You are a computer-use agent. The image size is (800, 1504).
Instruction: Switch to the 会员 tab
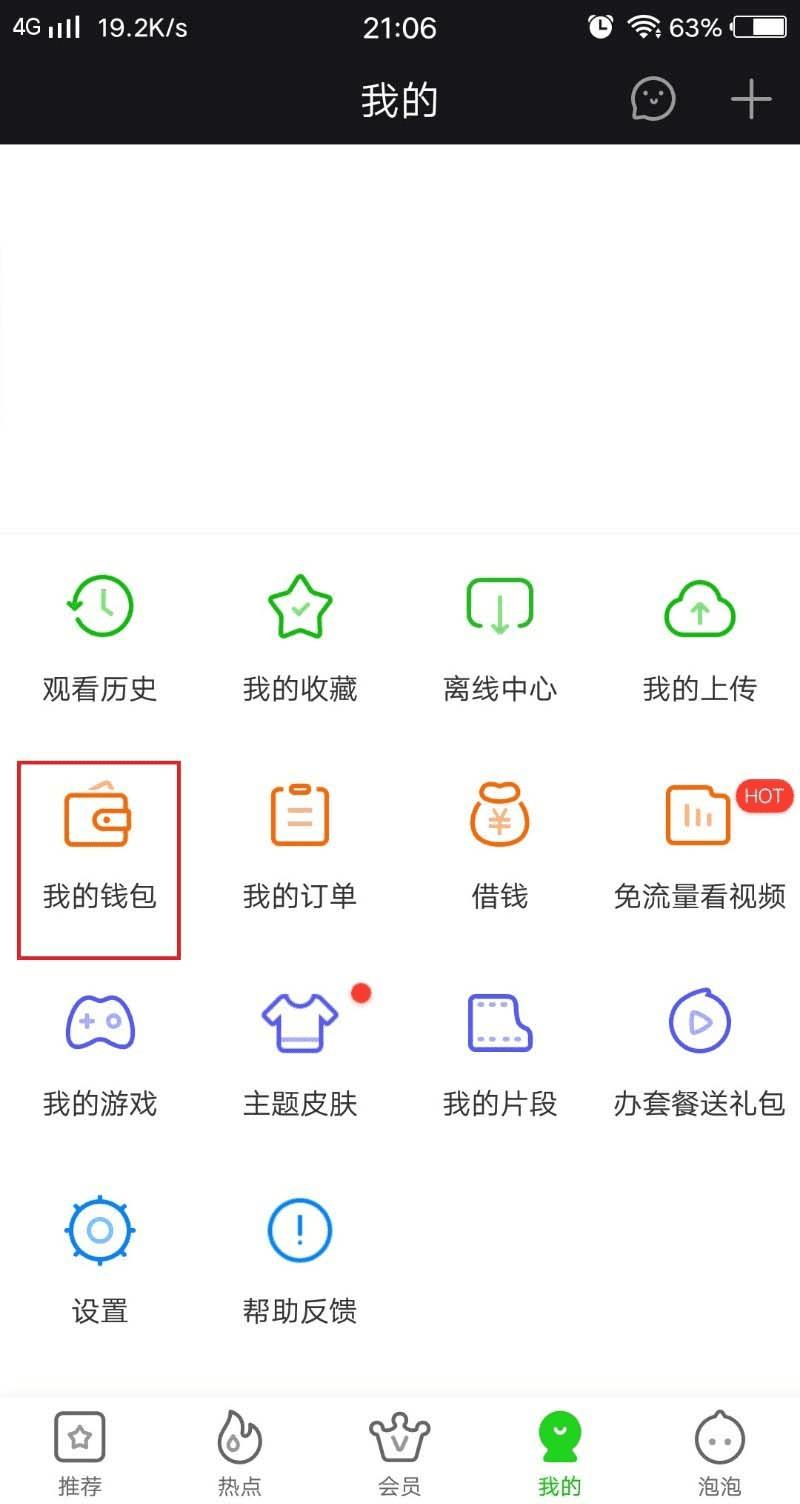pos(400,1452)
